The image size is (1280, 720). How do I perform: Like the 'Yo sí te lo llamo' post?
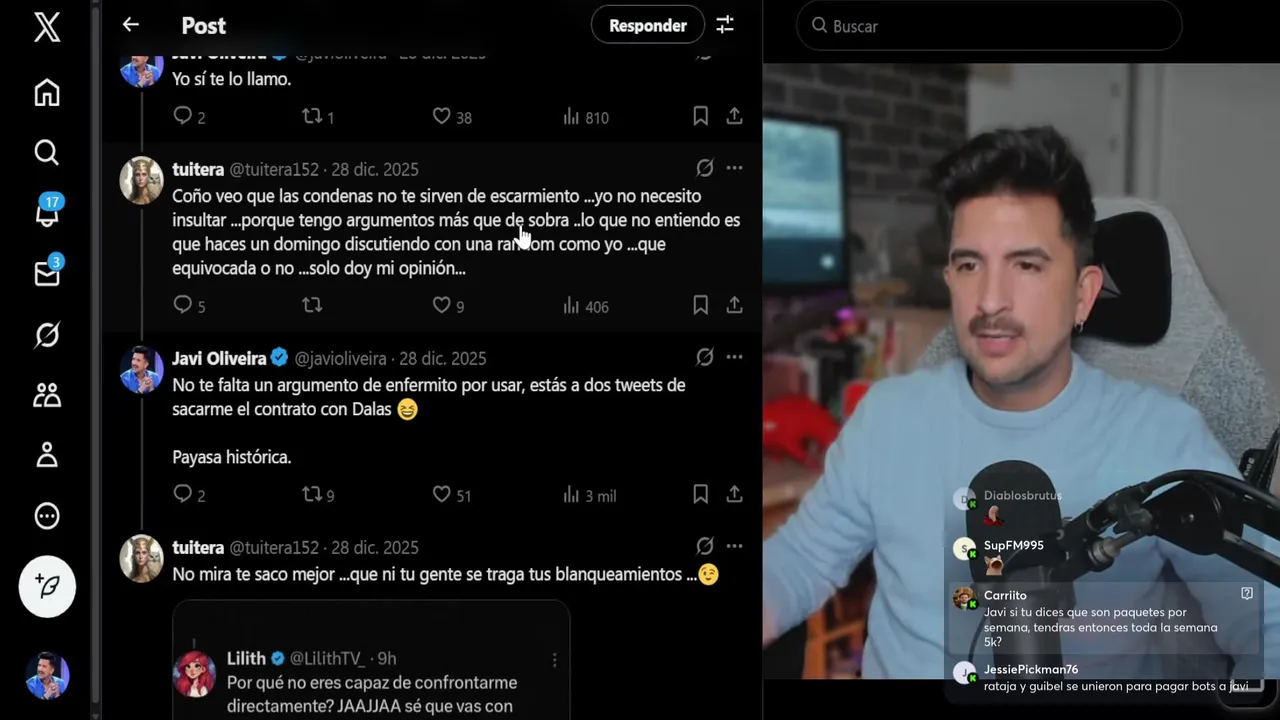pyautogui.click(x=441, y=117)
